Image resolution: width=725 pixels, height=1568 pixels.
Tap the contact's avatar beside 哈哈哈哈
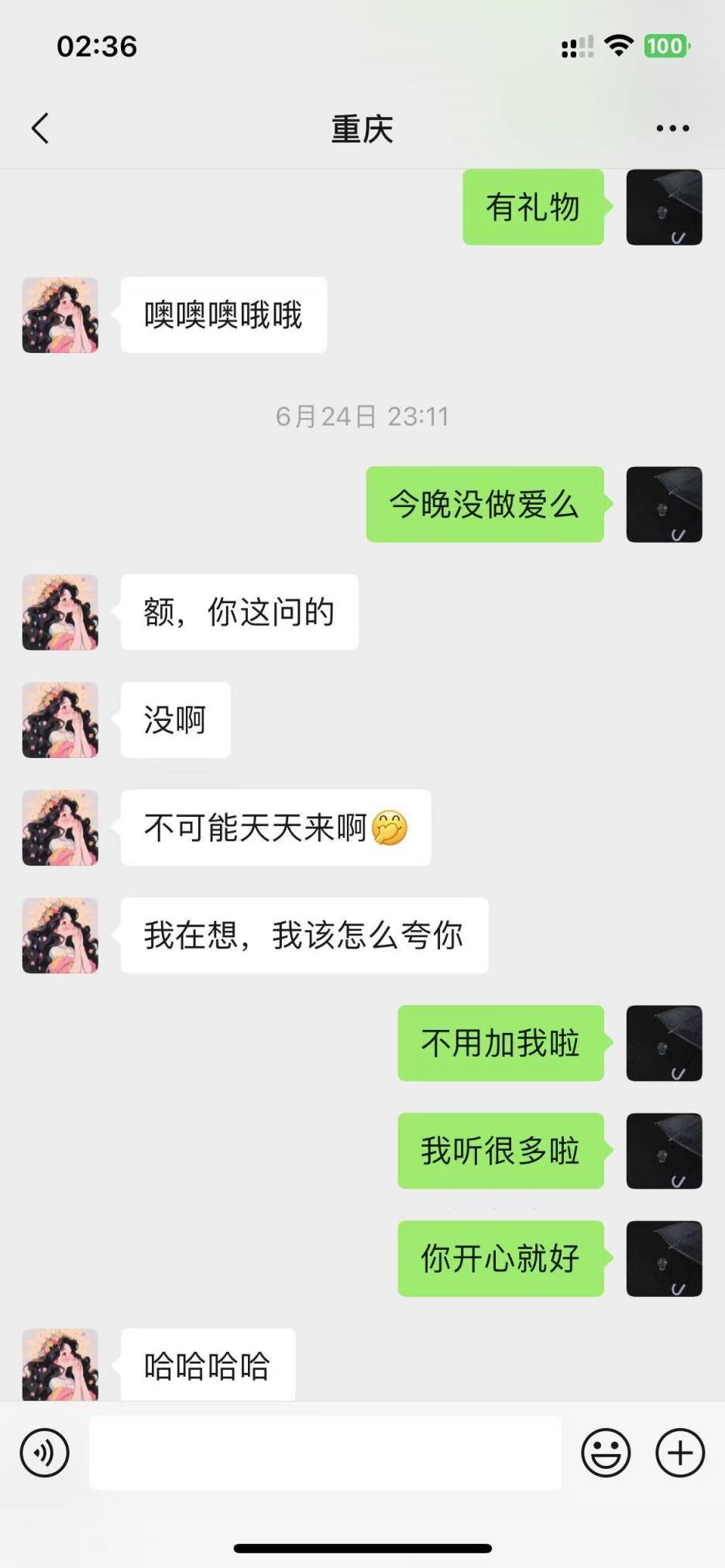[x=60, y=1364]
